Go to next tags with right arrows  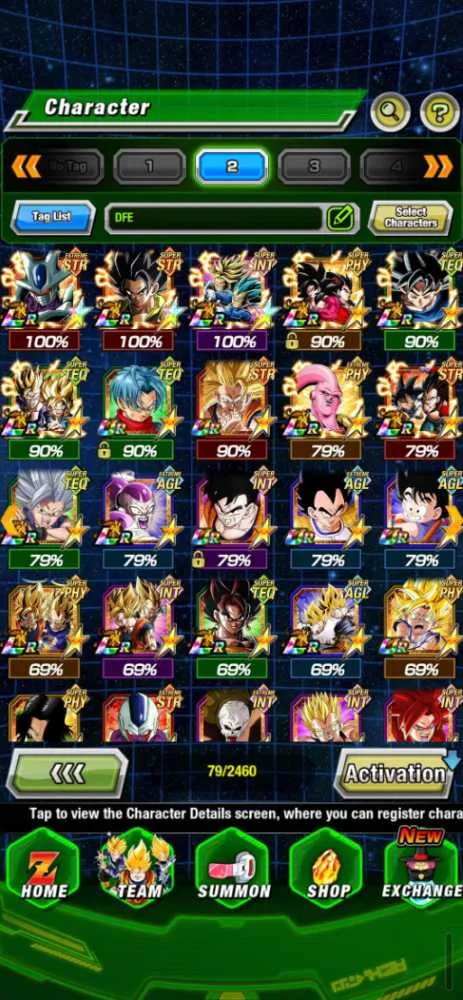438,167
